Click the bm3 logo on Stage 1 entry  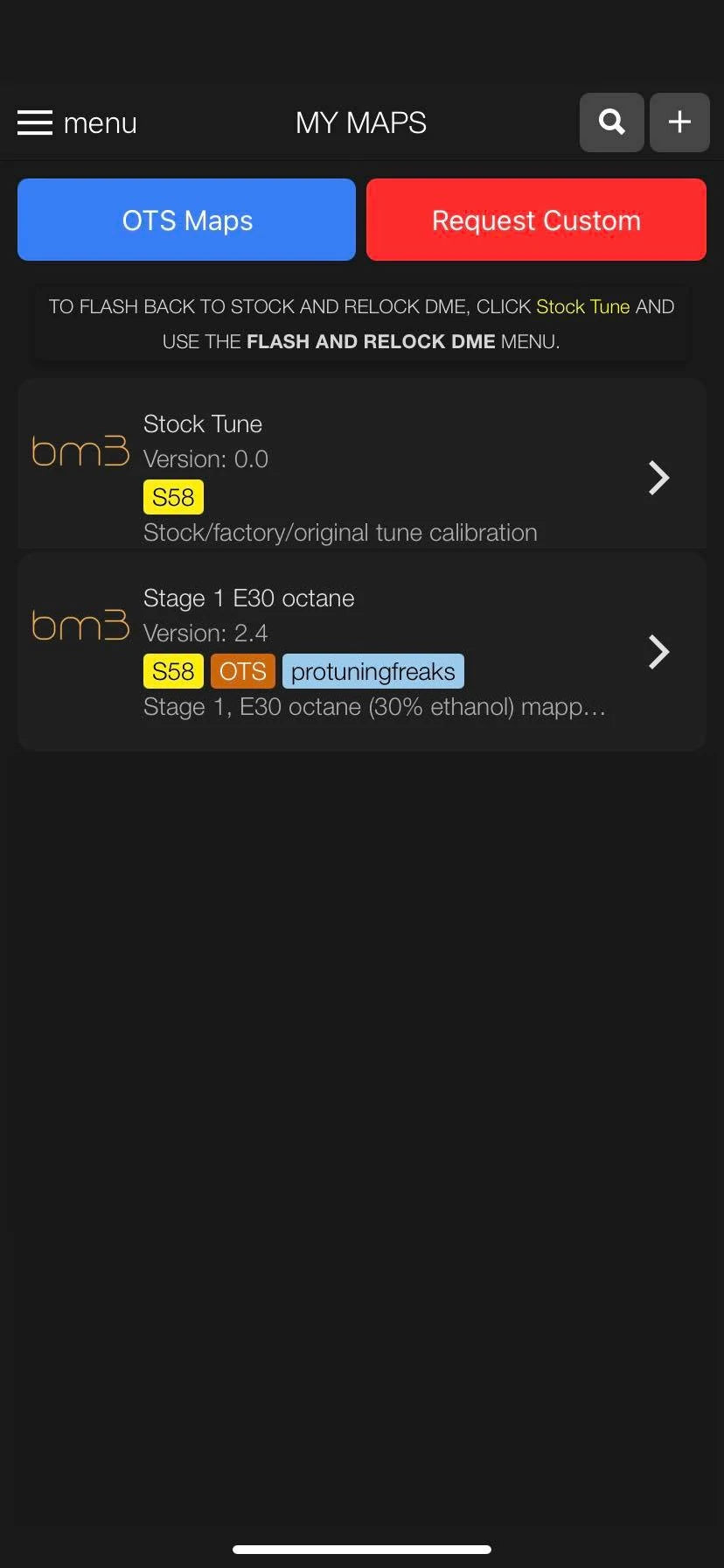tap(80, 625)
